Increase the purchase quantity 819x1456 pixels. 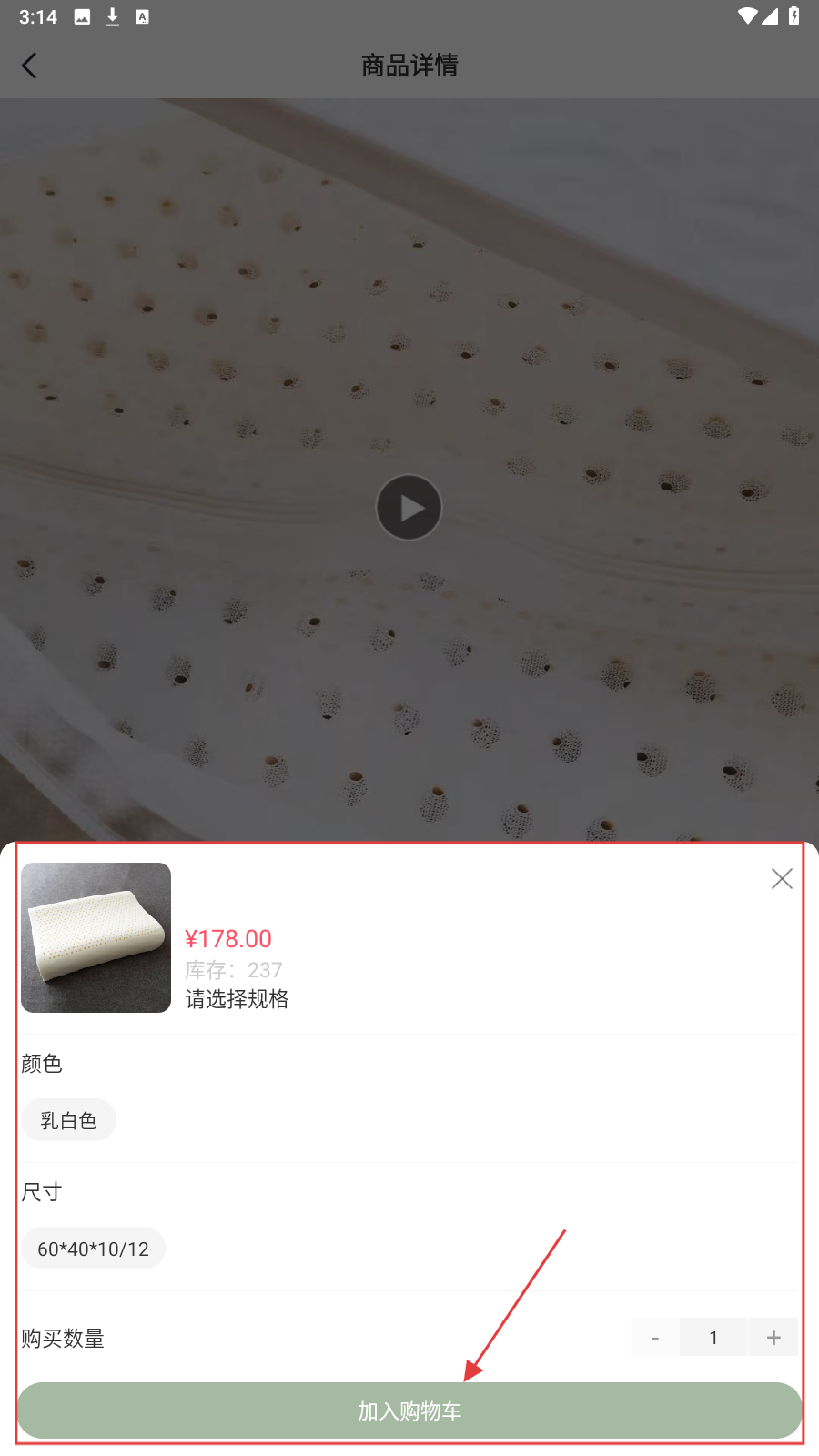(x=773, y=1338)
